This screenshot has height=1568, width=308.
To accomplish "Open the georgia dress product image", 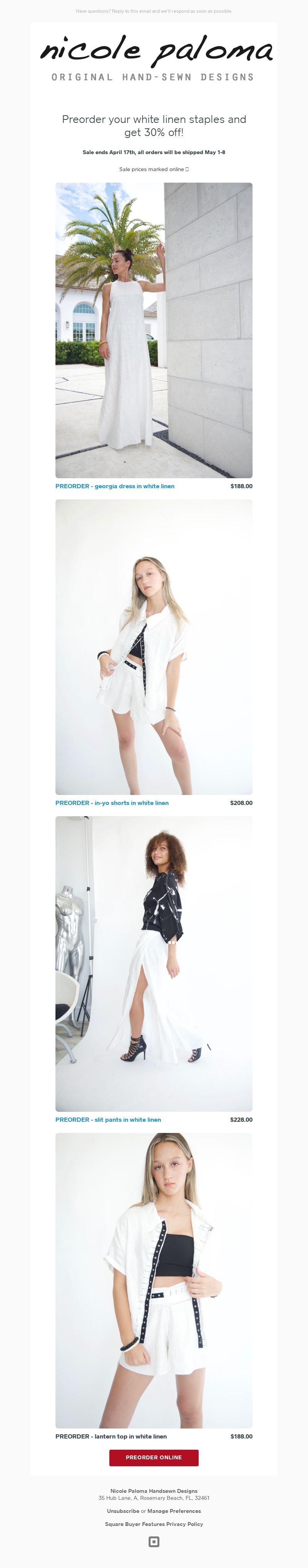I will point(153,330).
